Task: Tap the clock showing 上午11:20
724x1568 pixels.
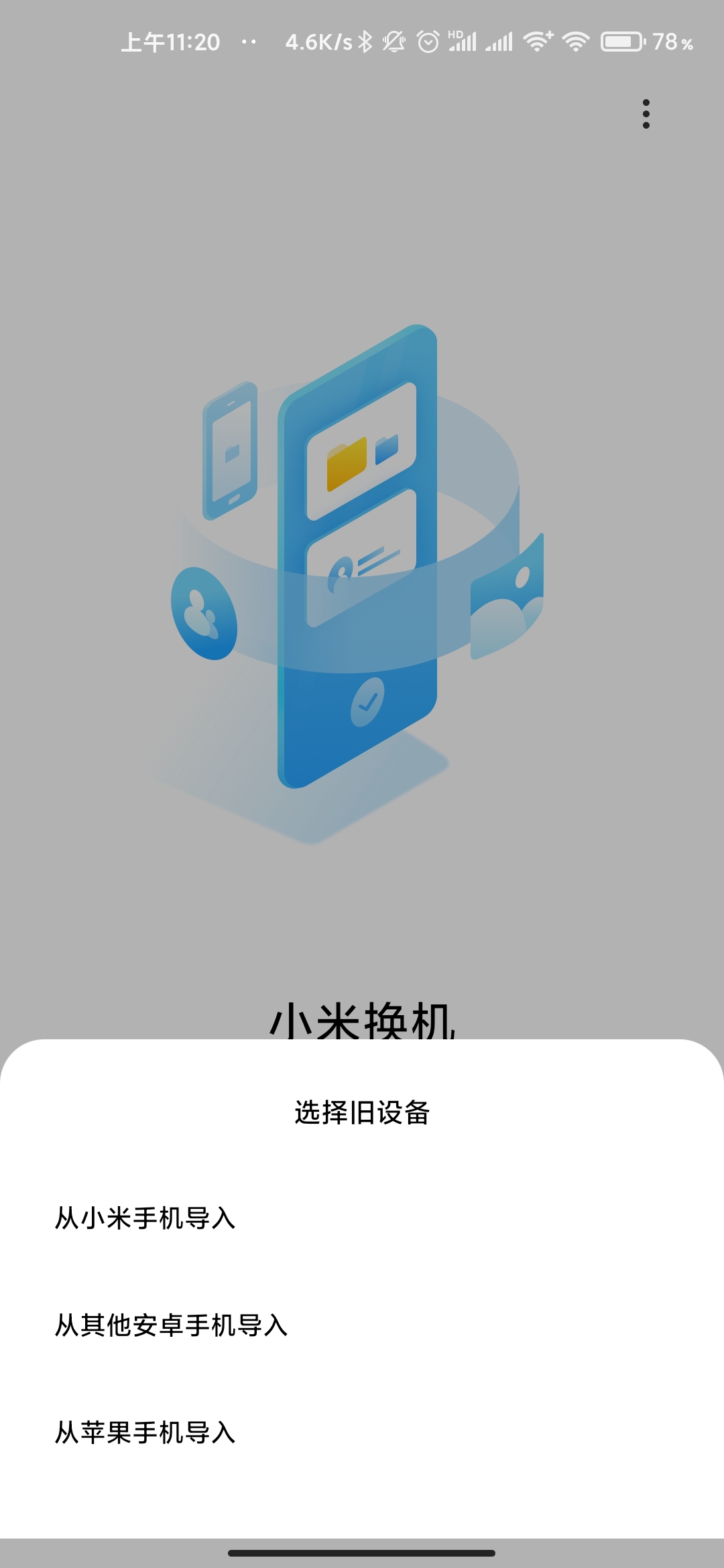Action: pyautogui.click(x=170, y=42)
